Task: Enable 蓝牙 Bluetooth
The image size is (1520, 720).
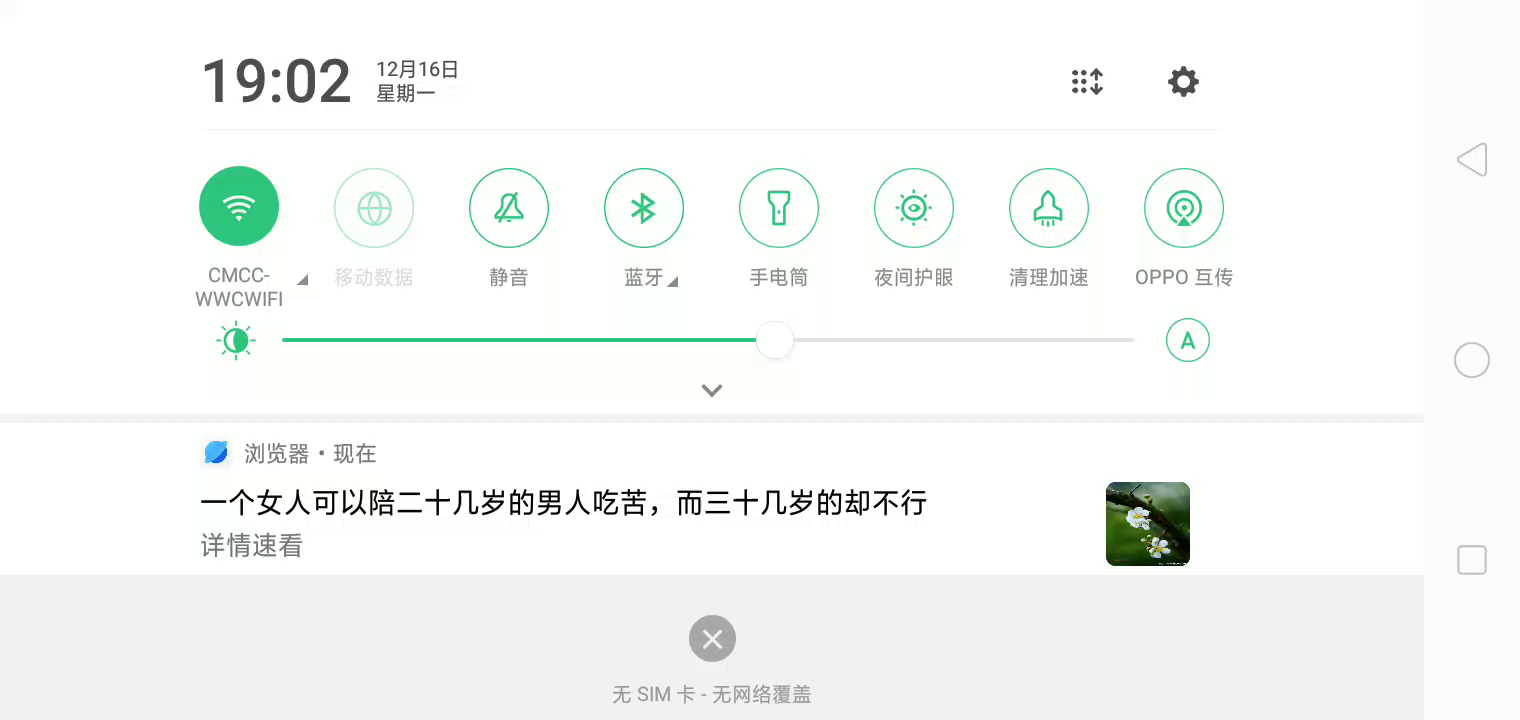Action: tap(643, 208)
